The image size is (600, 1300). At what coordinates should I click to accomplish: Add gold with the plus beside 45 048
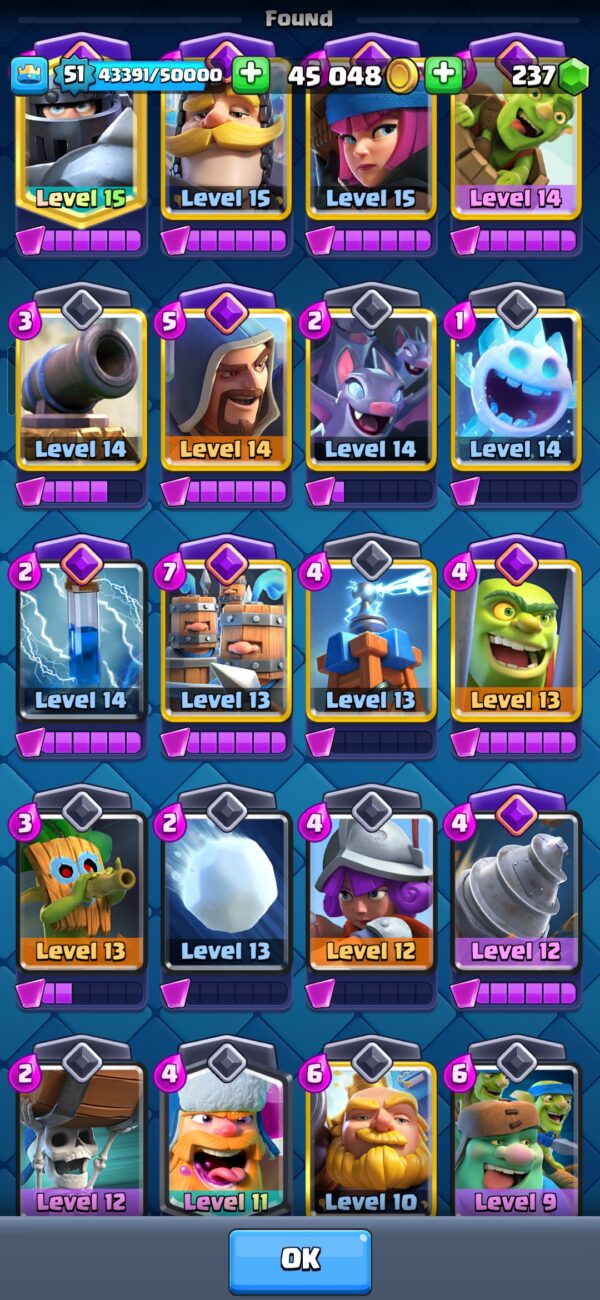tap(443, 75)
